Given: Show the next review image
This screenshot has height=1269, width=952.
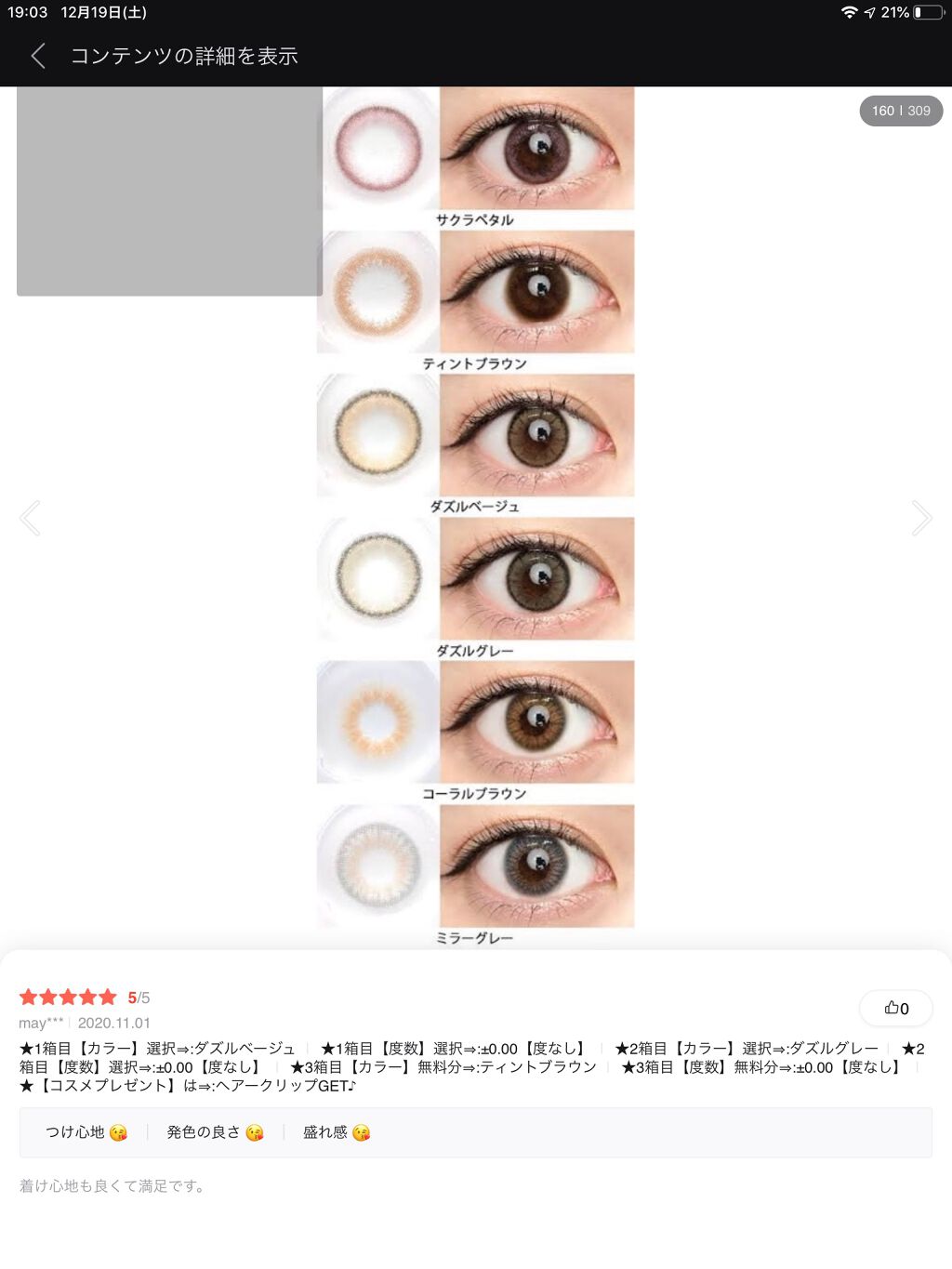Looking at the screenshot, I should coord(920,518).
